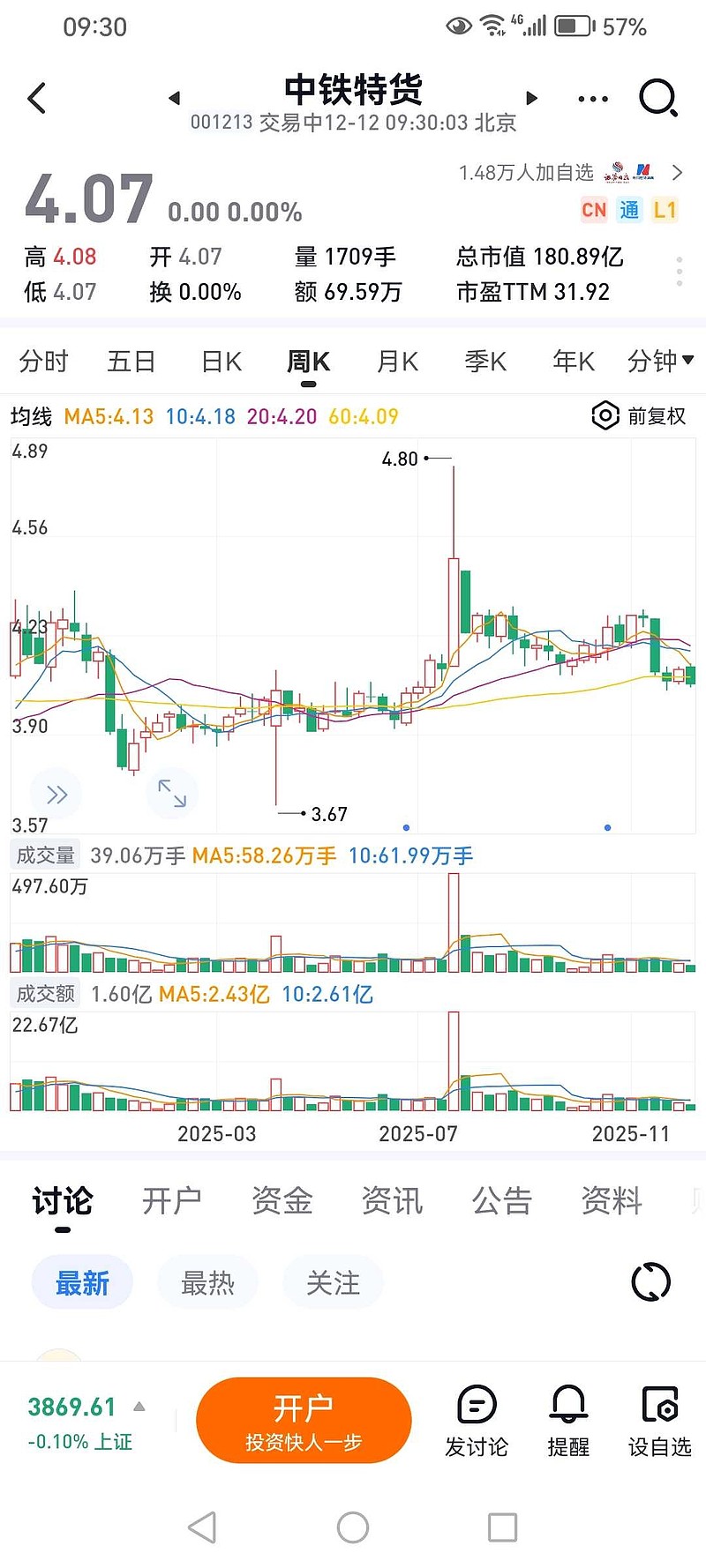The image size is (706, 1568).
Task: Show the 日K chart
Action: click(x=222, y=362)
